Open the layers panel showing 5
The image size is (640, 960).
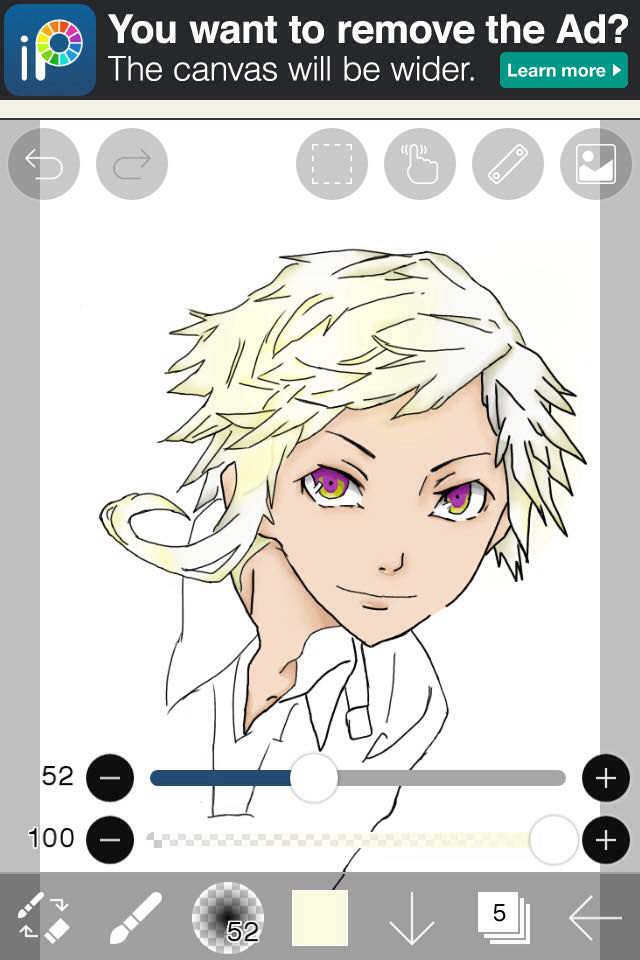pyautogui.click(x=503, y=917)
